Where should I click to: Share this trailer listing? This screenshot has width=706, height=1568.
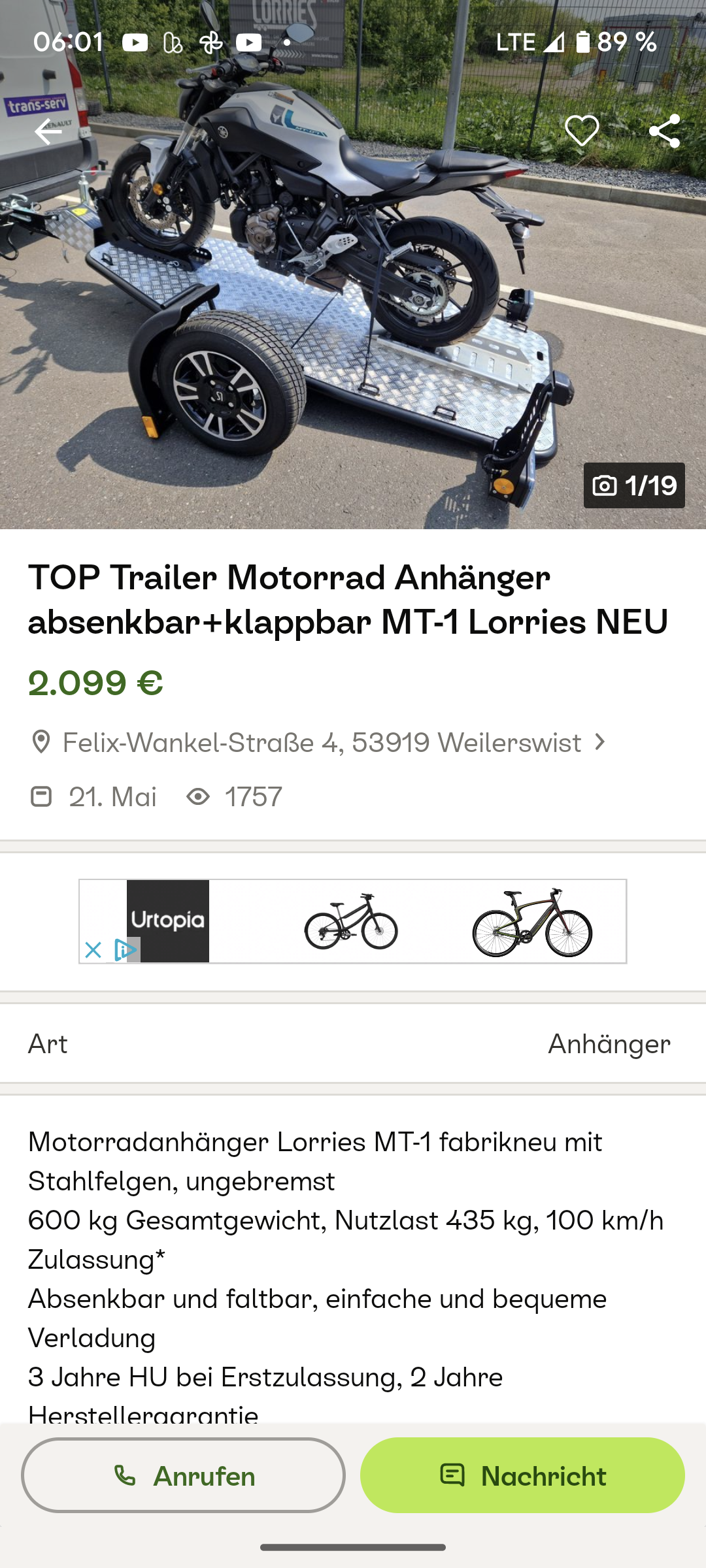pos(664,131)
